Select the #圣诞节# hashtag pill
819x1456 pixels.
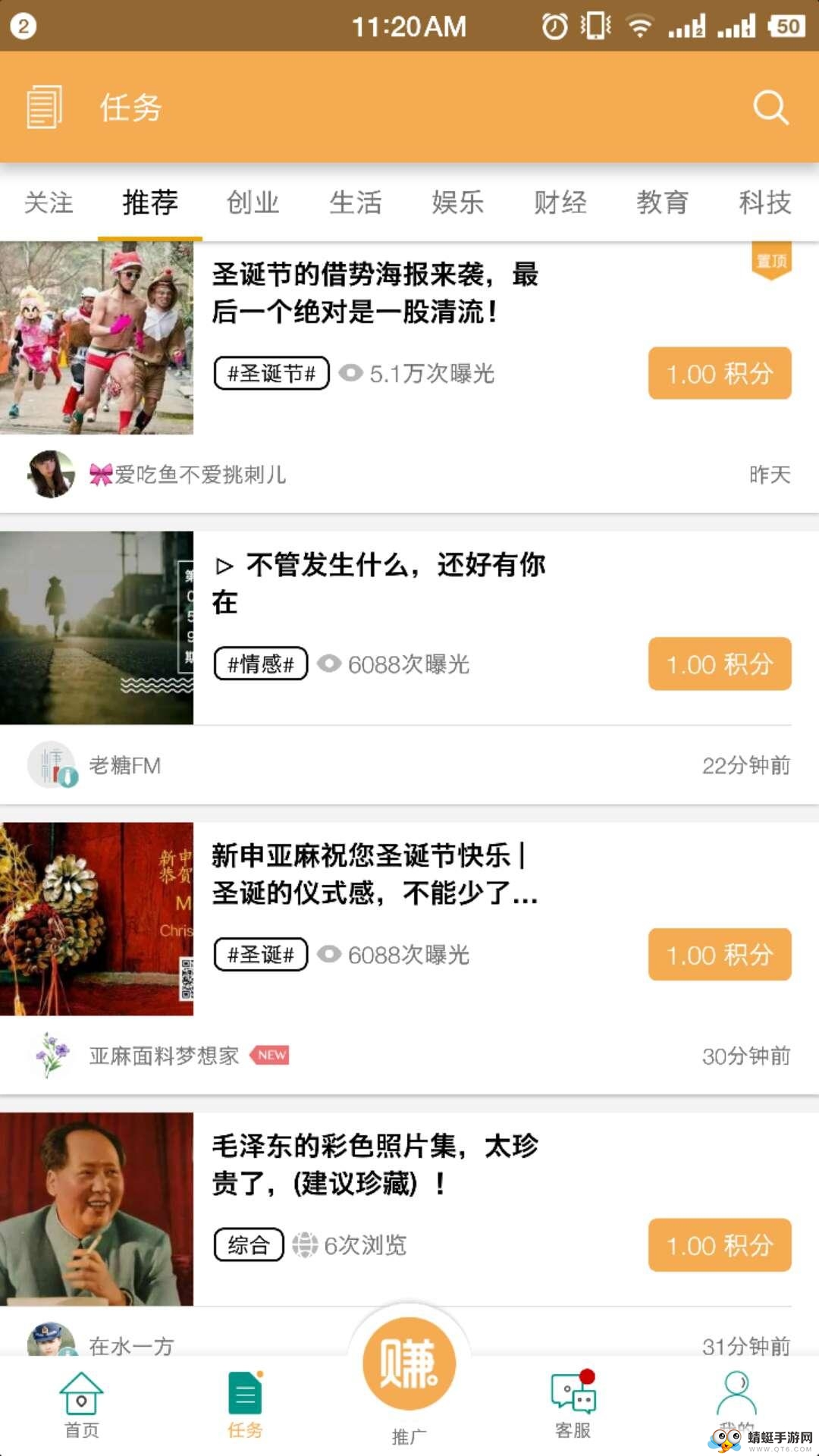[271, 373]
